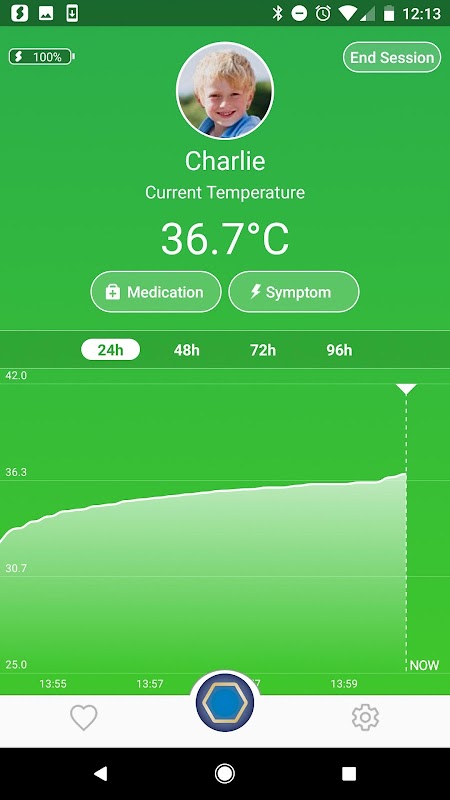Tap the NOW marker on the chart
The height and width of the screenshot is (800, 450).
424,665
